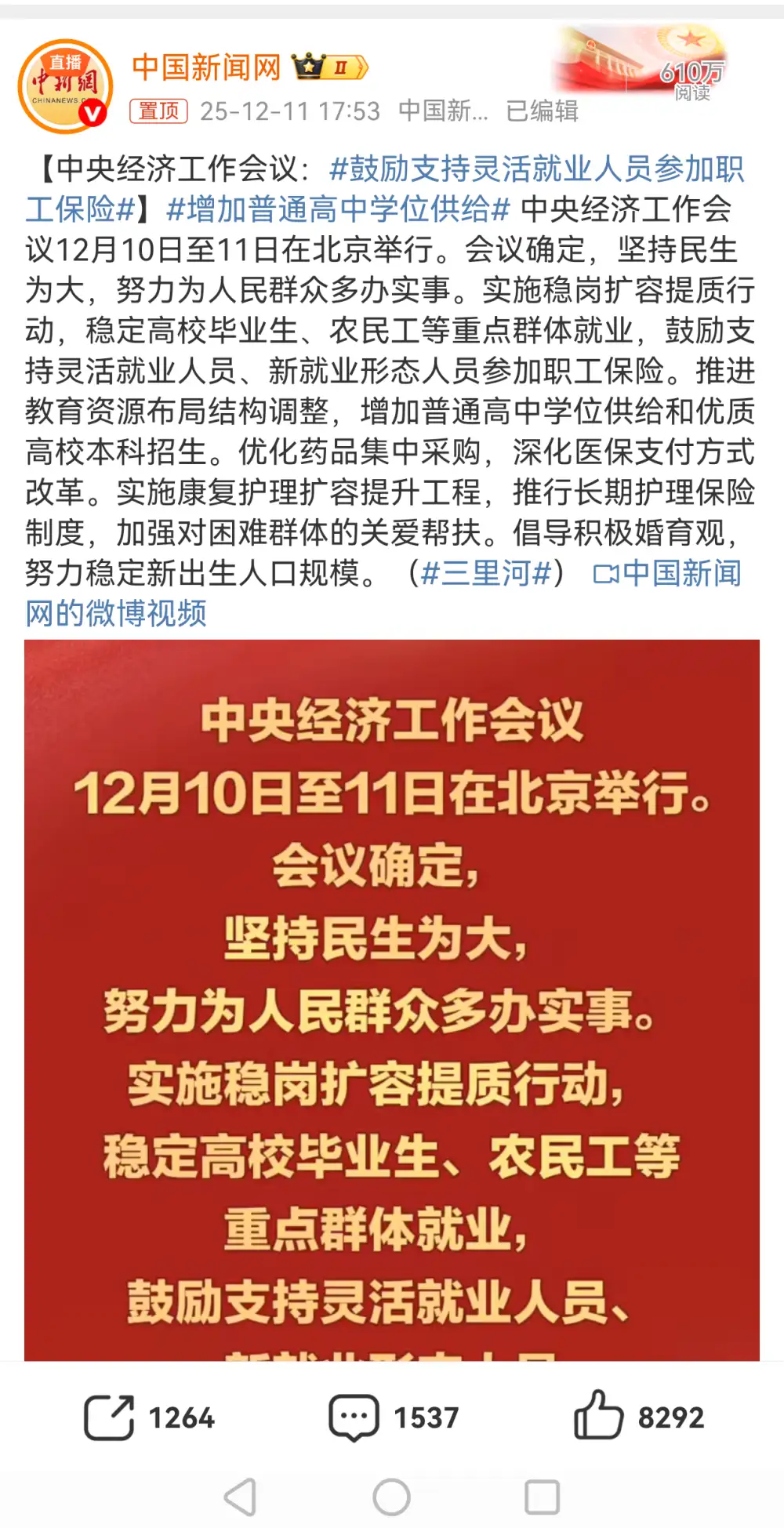The height and width of the screenshot is (1528, 784).
Task: Open the #三里河# hashtag
Action: click(486, 573)
